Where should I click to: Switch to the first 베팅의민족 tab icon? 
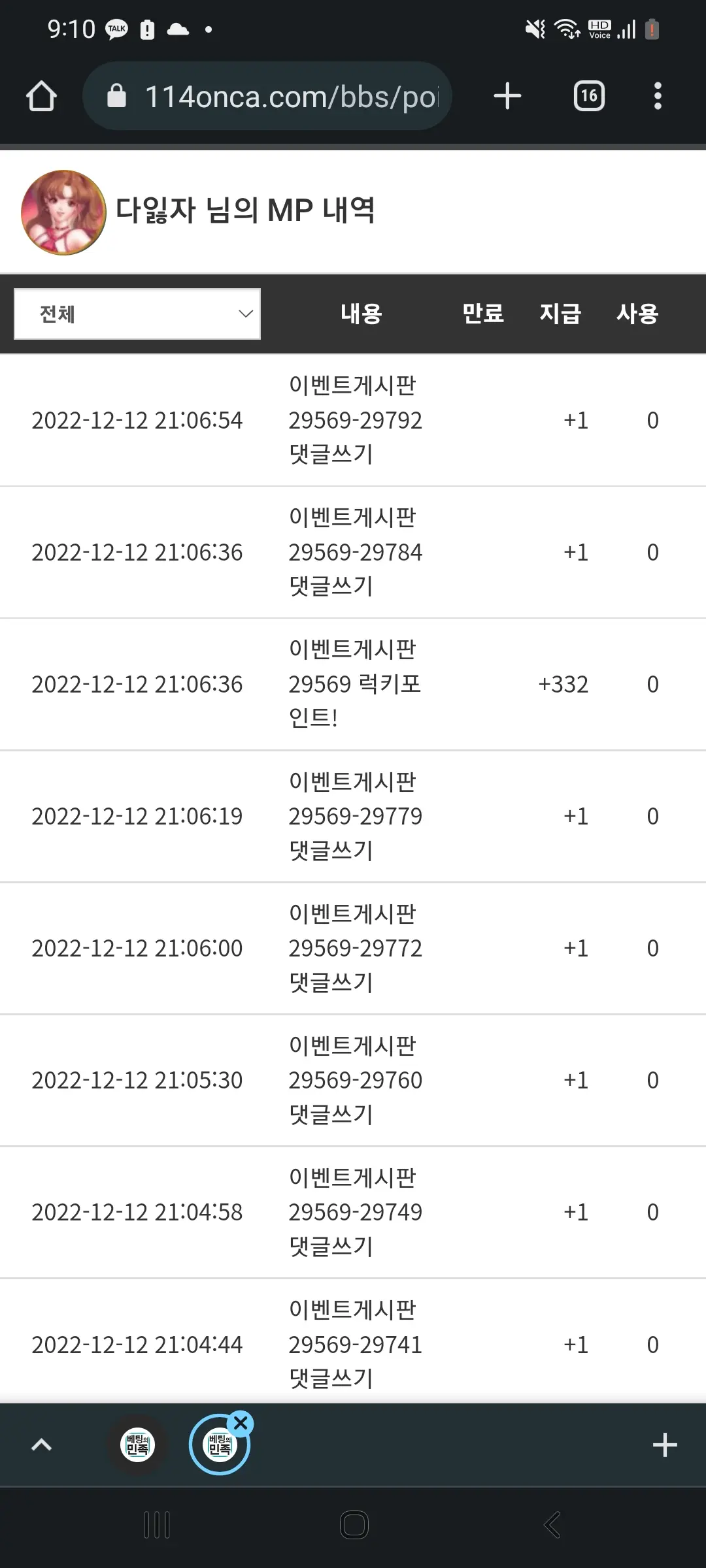click(137, 1445)
